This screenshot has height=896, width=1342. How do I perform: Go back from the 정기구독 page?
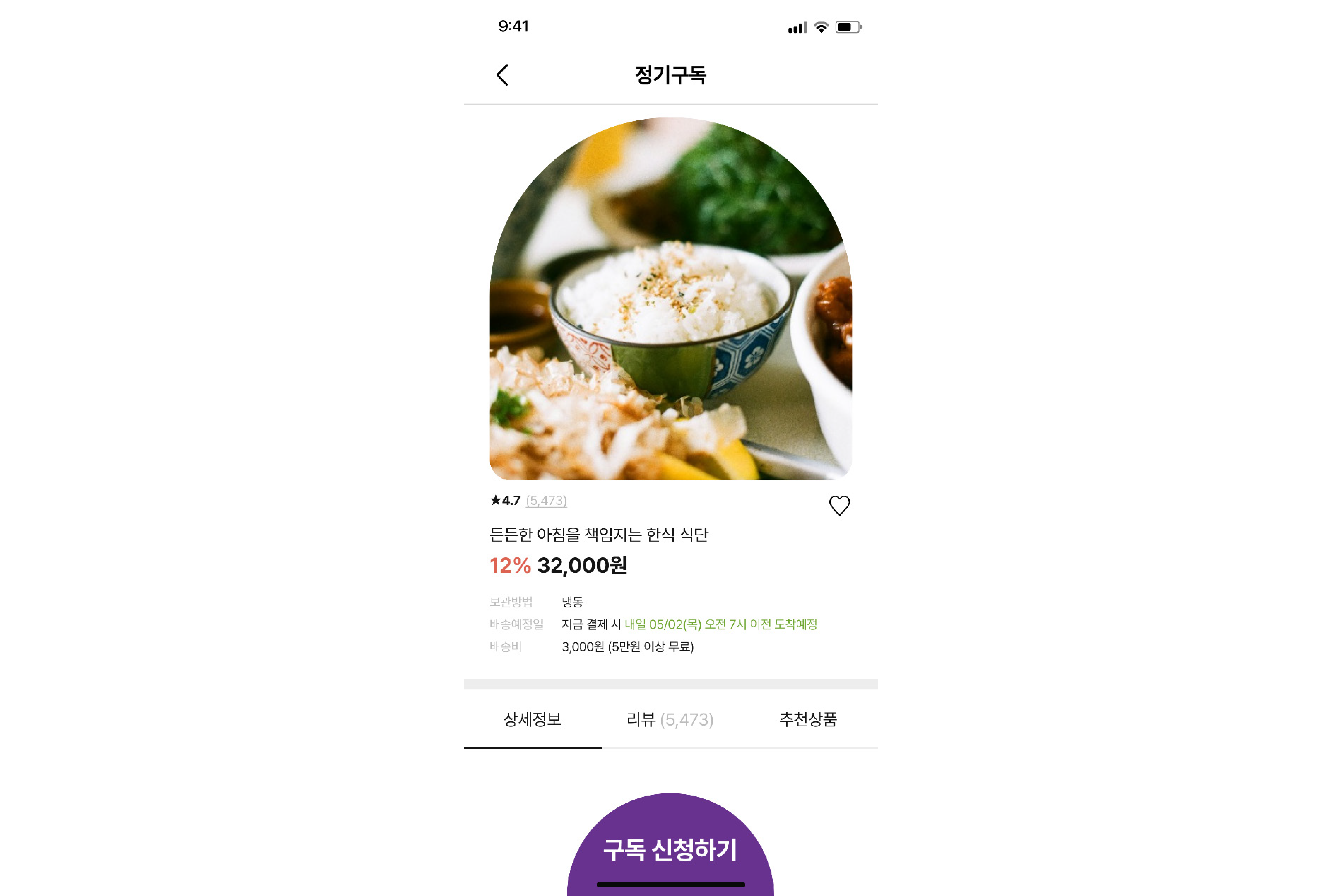tap(502, 75)
